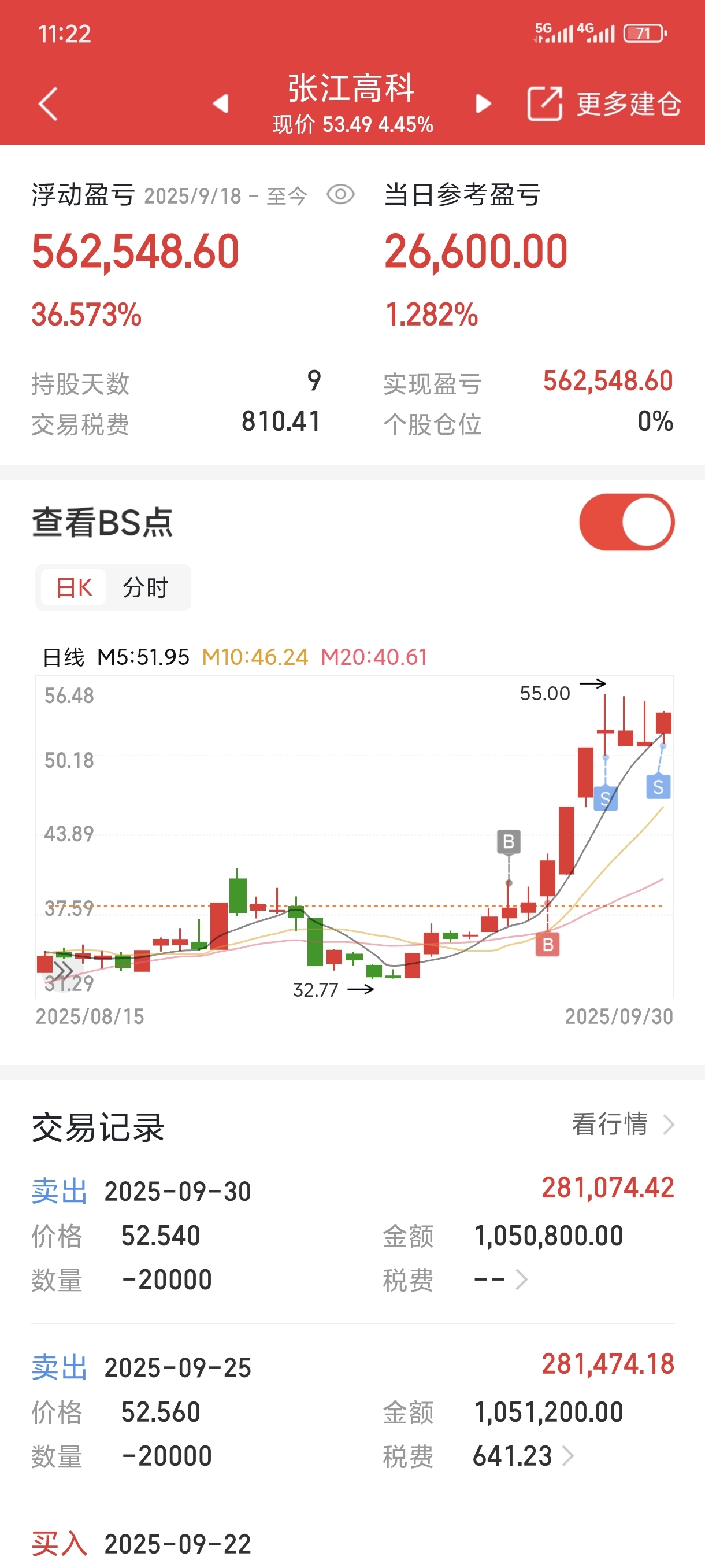Select the 日K chart tab

coord(74,587)
